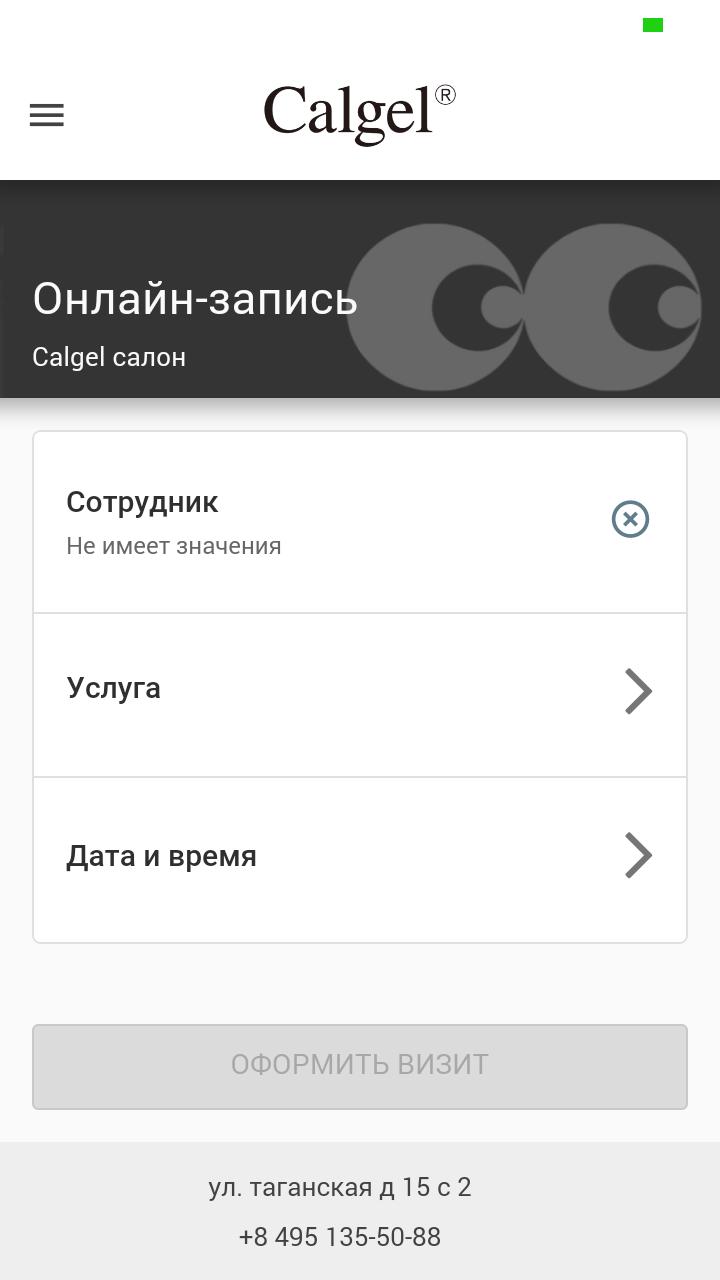Image resolution: width=720 pixels, height=1280 pixels.
Task: Clear the selected Сотрудник
Action: pyautogui.click(x=630, y=519)
